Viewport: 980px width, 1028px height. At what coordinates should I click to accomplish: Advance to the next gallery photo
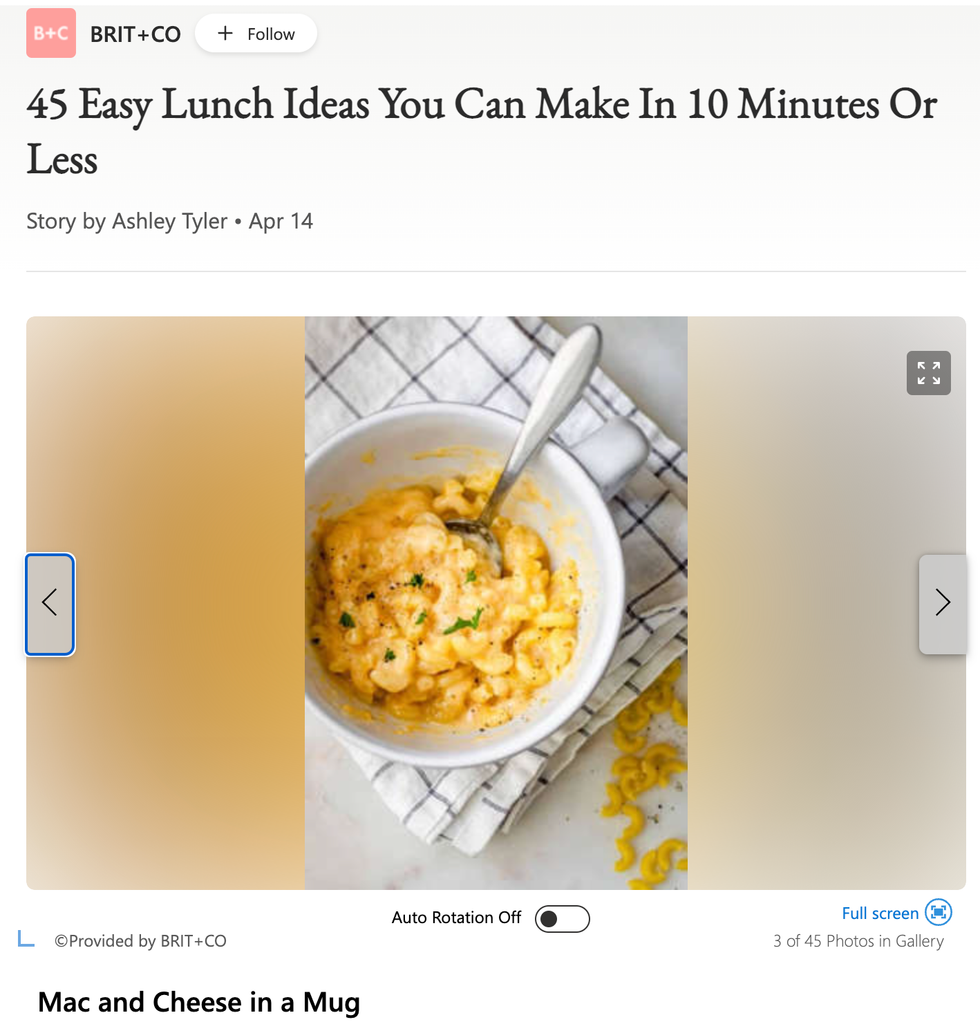pos(942,603)
